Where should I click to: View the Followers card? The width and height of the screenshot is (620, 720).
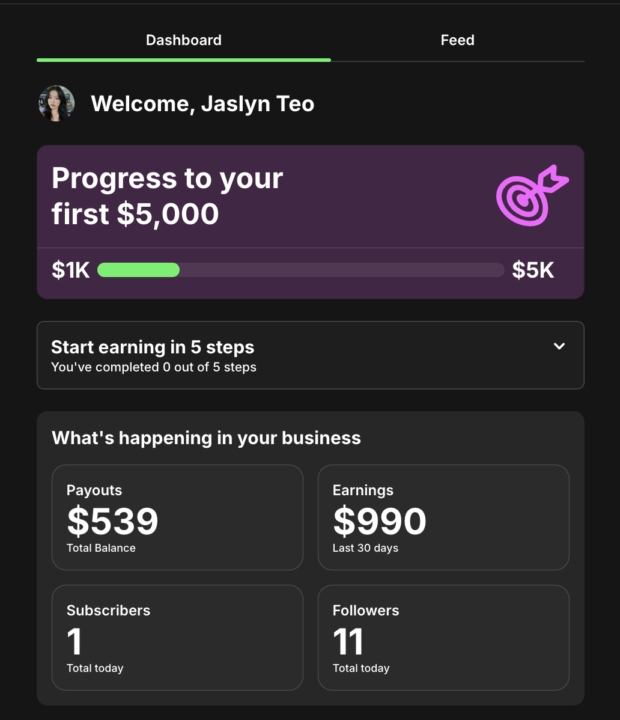click(x=443, y=637)
